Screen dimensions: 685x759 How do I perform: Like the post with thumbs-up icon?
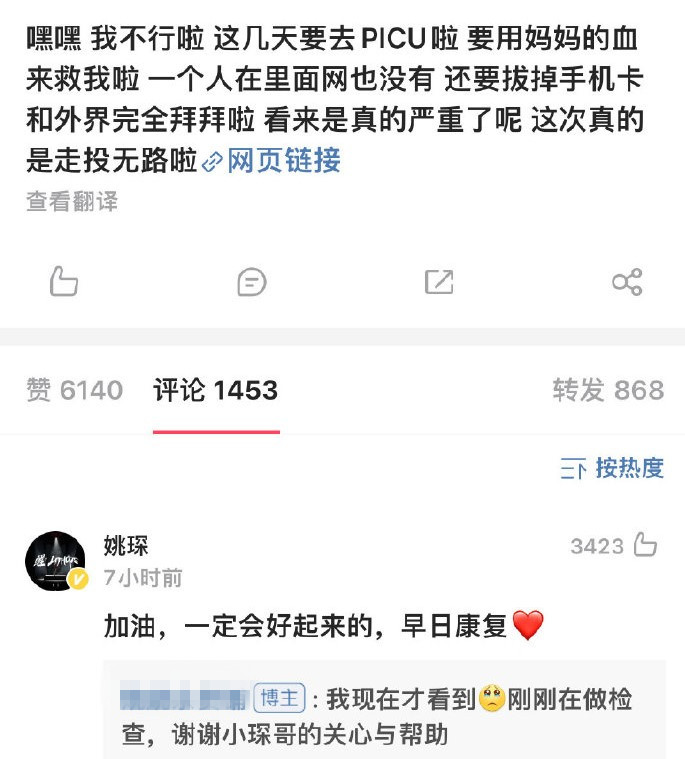pyautogui.click(x=64, y=282)
